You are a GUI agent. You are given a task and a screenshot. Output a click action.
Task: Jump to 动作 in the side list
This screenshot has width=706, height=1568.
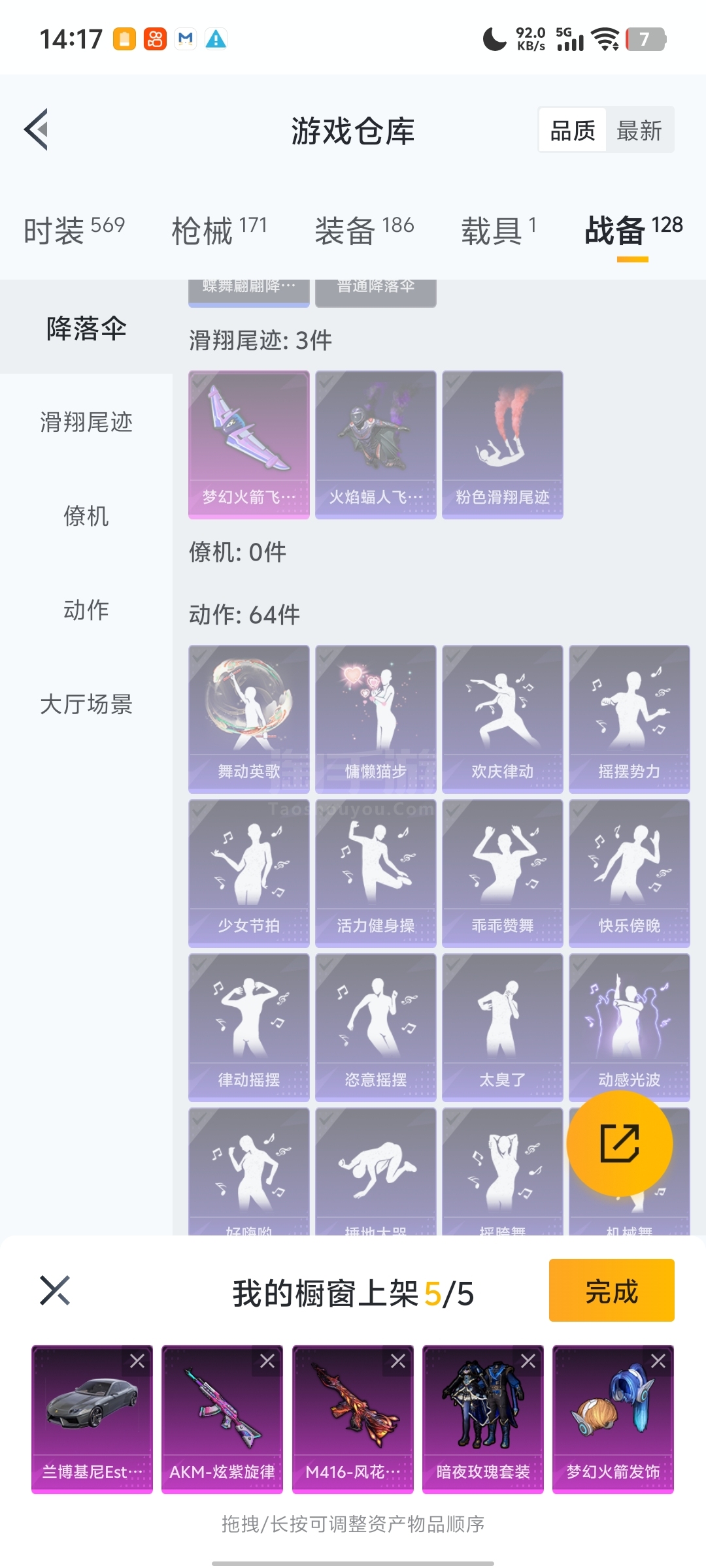(x=86, y=610)
